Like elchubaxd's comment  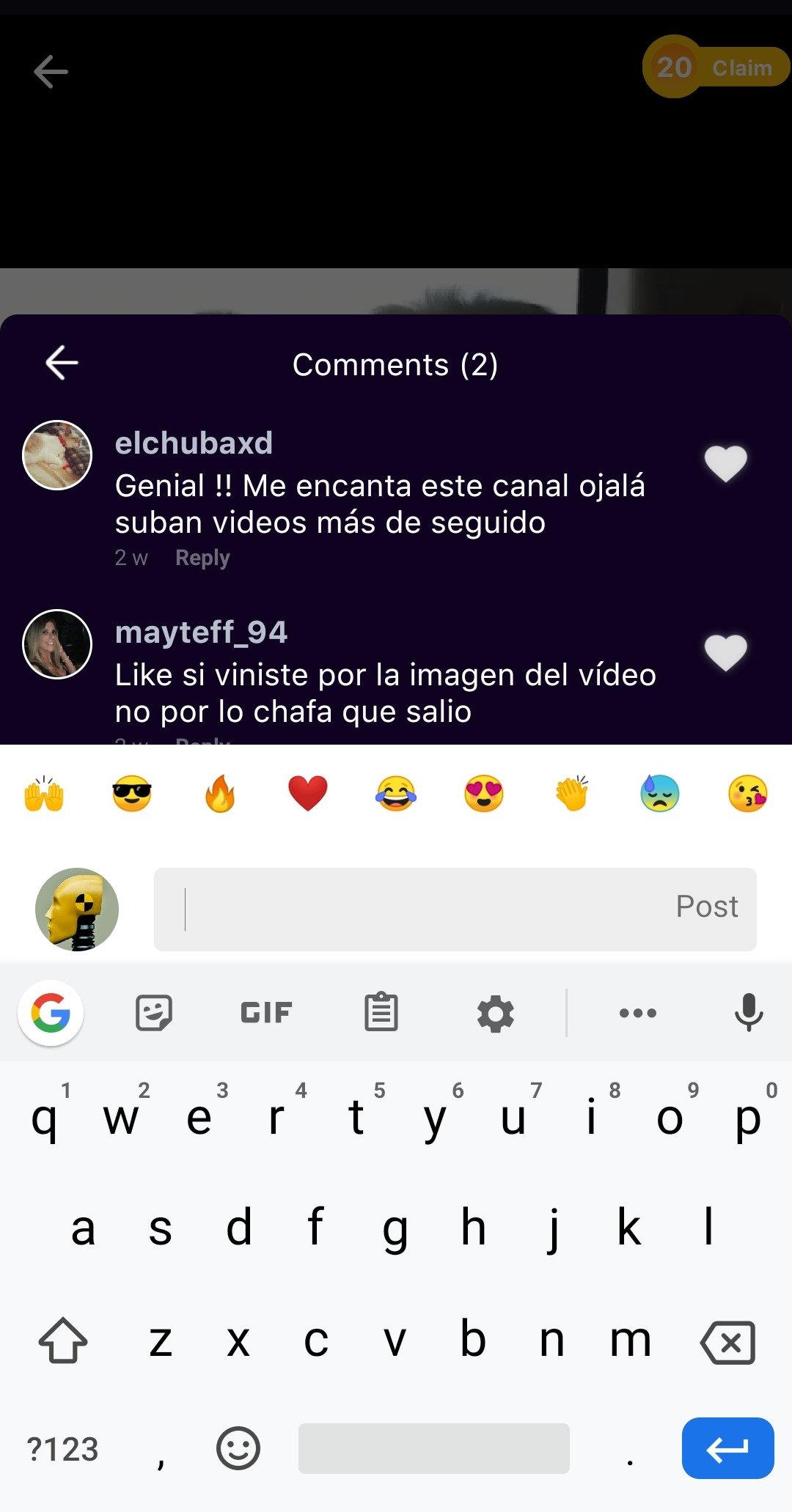tap(725, 463)
